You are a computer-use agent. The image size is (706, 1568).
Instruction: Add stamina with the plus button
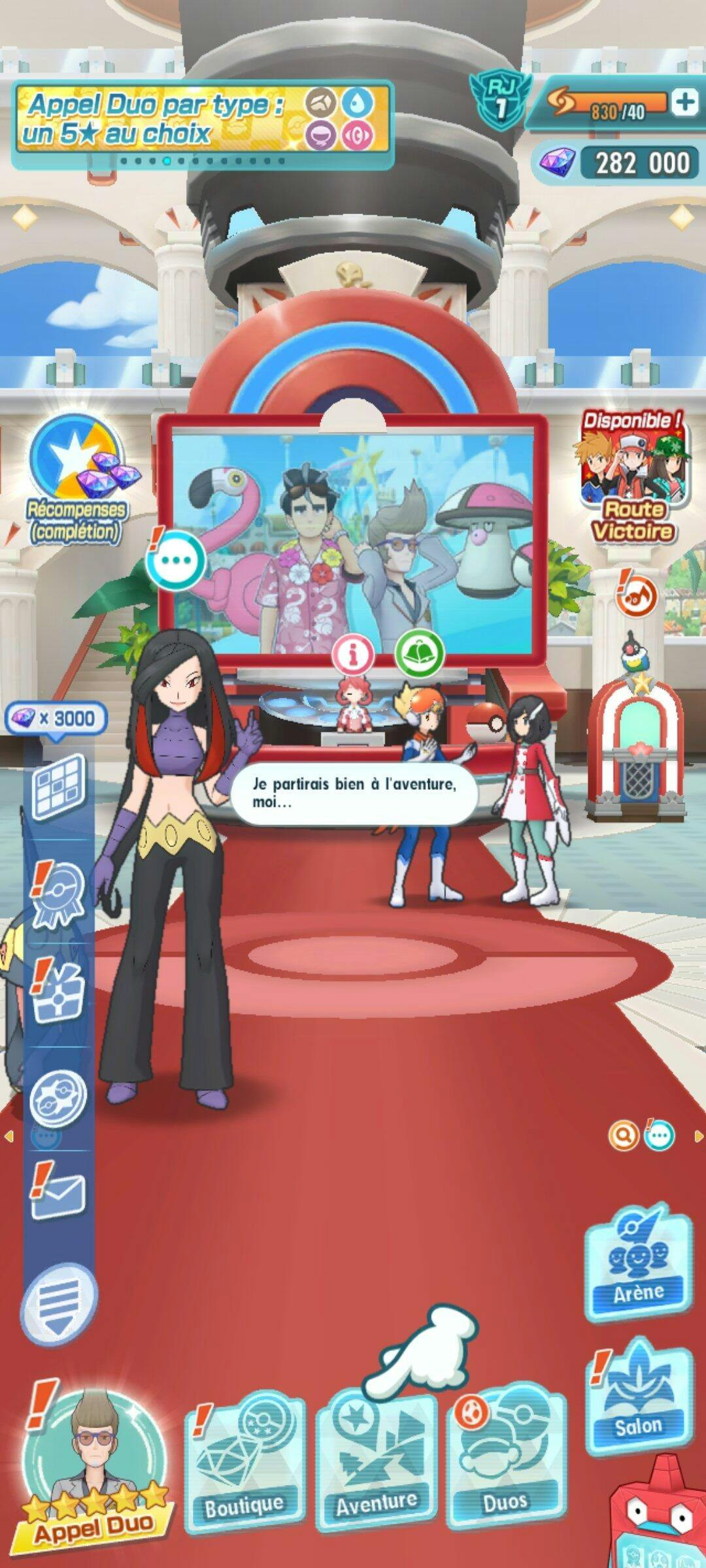(x=685, y=103)
